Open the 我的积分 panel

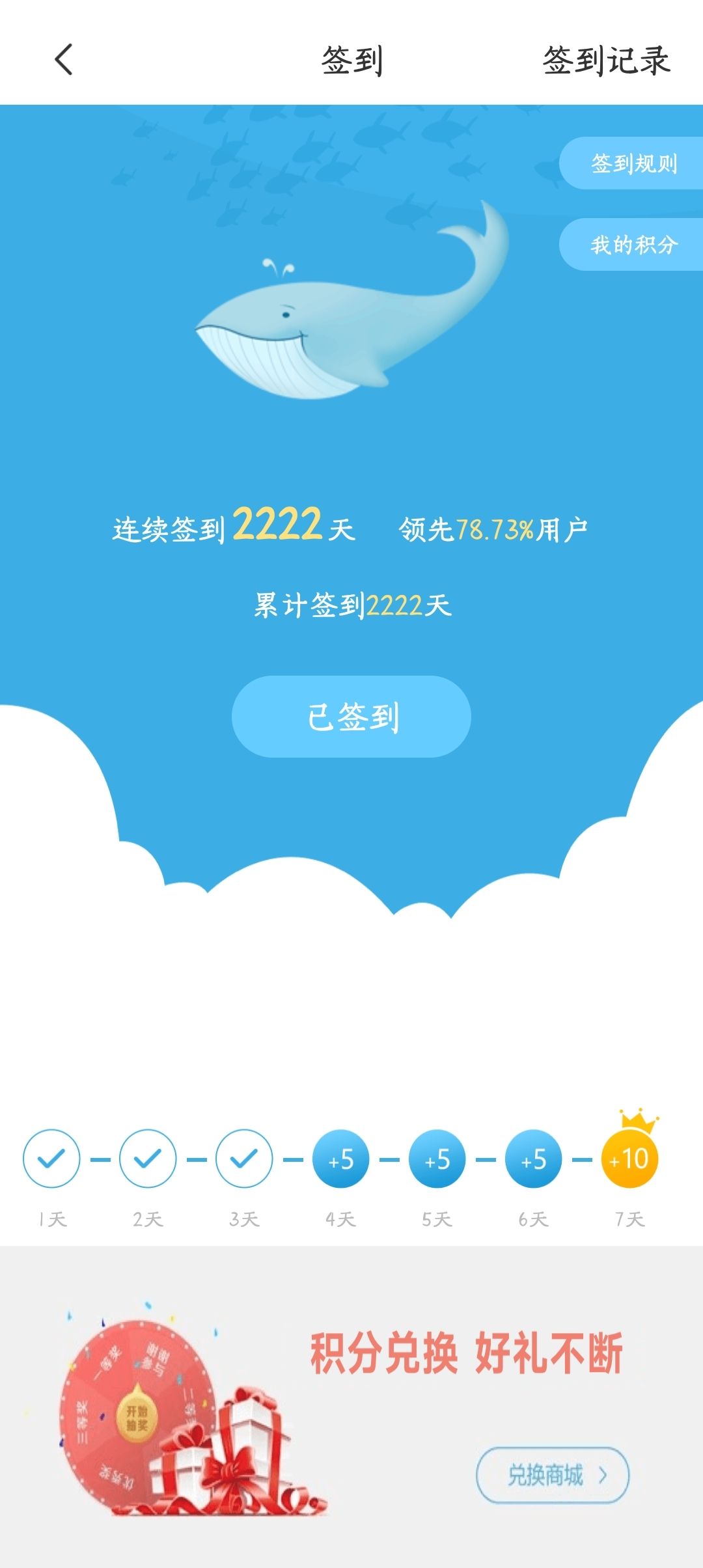point(635,245)
